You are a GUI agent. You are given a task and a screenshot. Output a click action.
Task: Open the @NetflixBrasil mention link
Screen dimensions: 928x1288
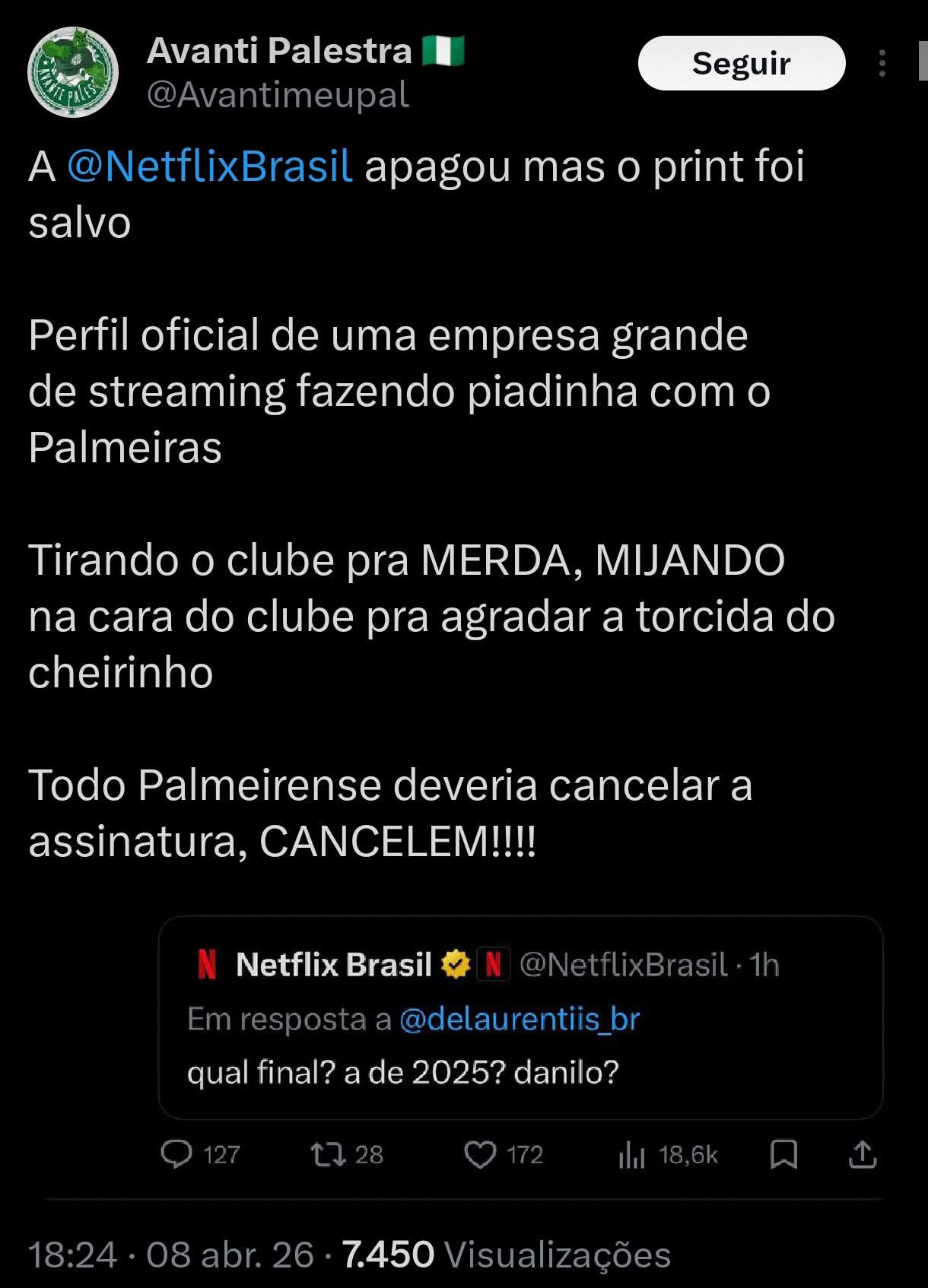tap(210, 167)
